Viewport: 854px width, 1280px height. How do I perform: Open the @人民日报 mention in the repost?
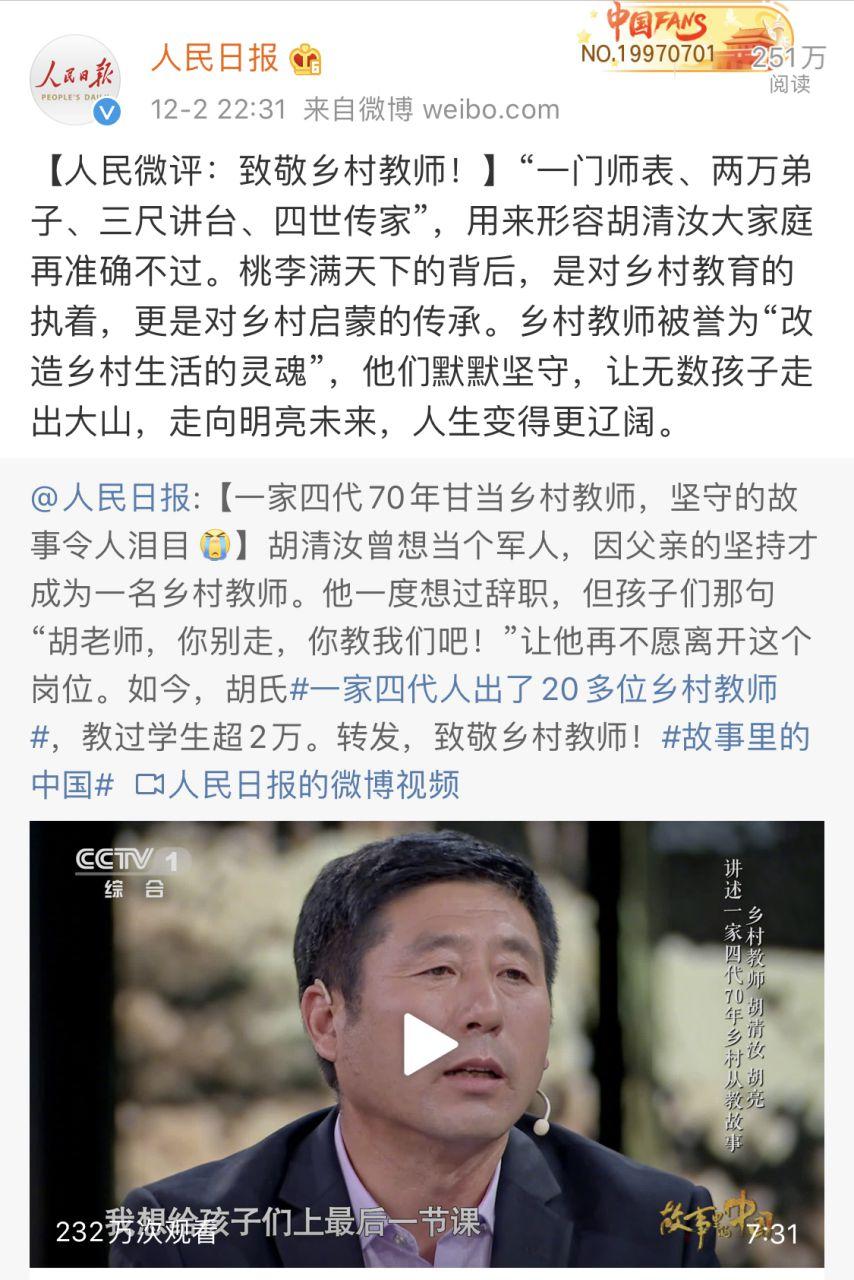coord(110,495)
